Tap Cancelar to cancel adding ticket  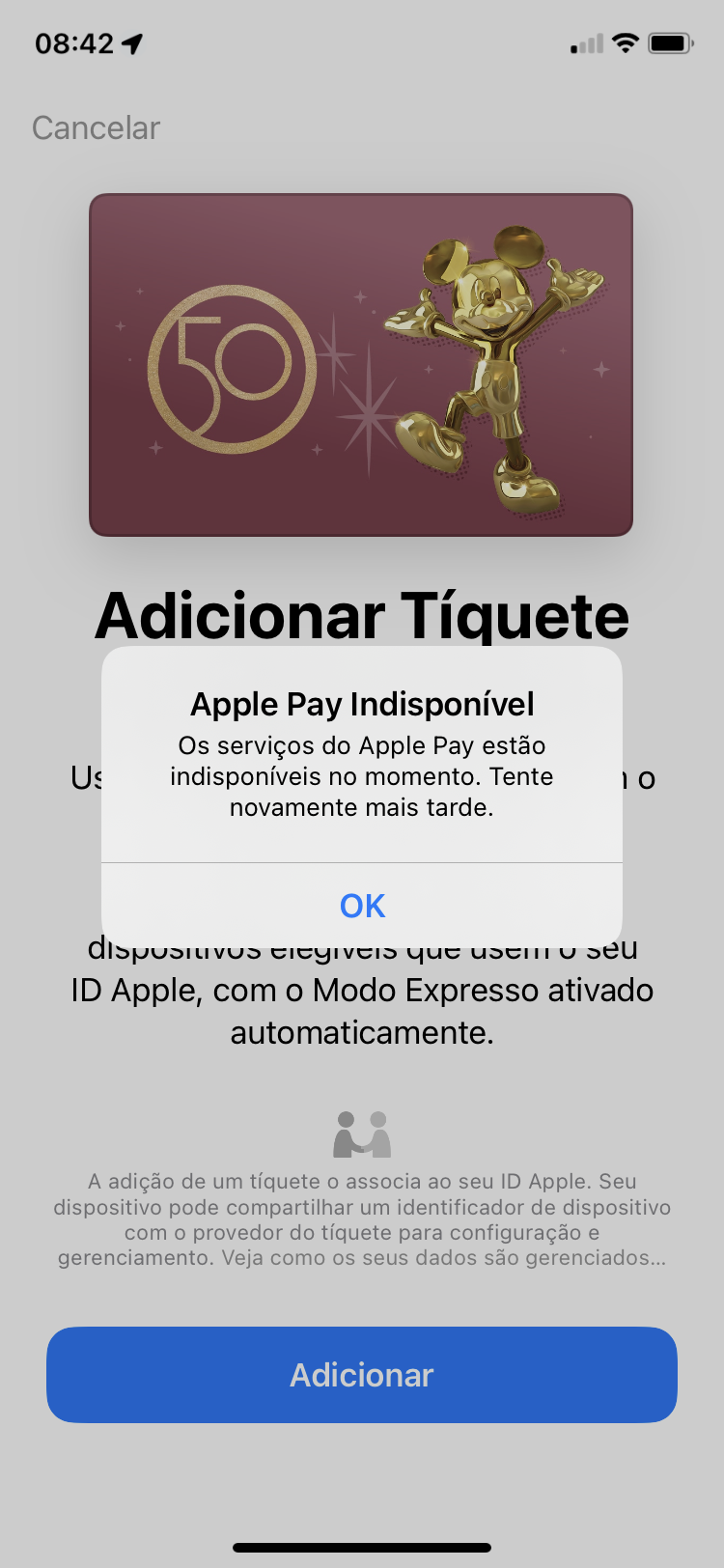click(x=96, y=127)
